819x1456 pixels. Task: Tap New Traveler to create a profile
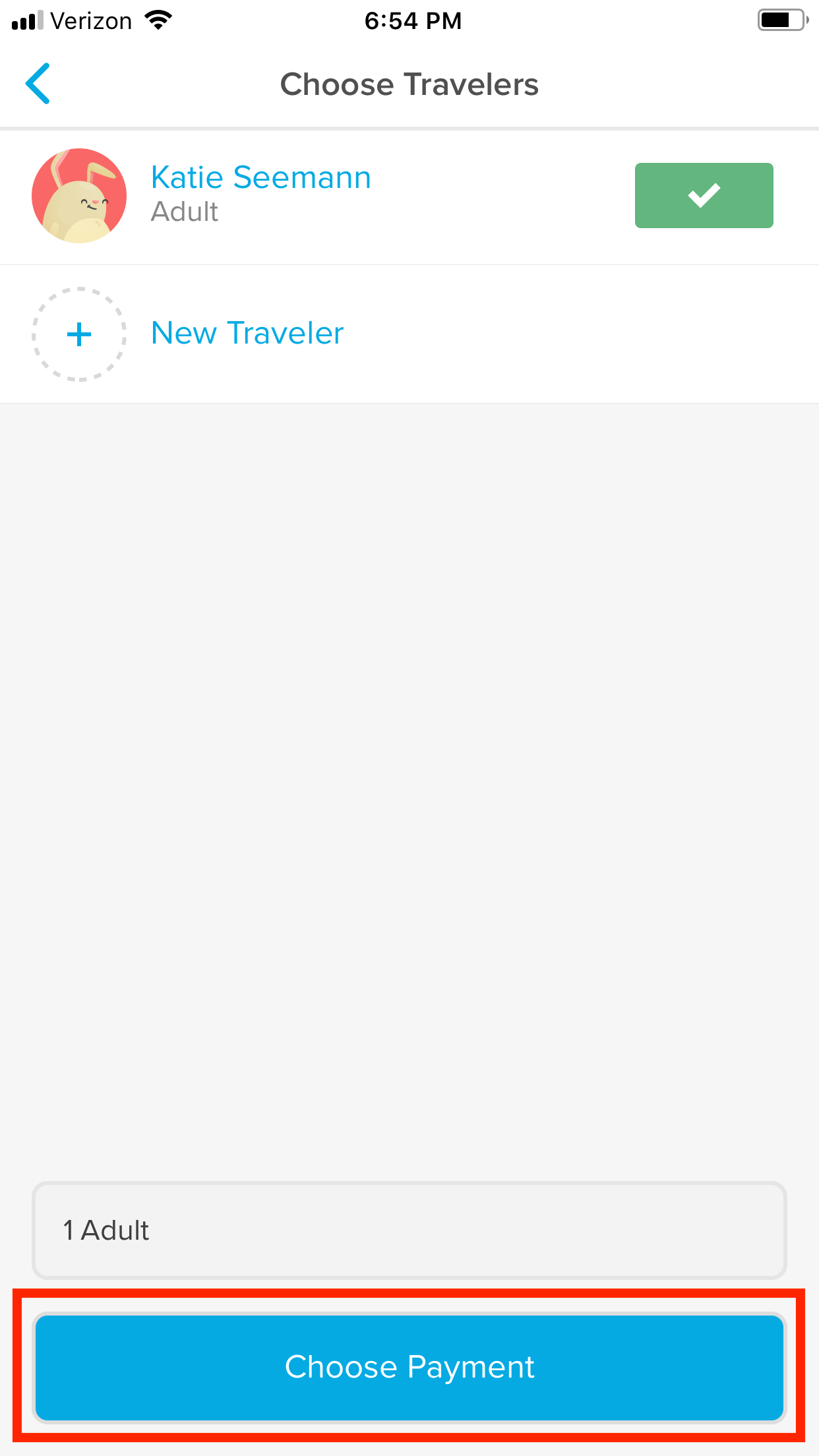pos(246,333)
